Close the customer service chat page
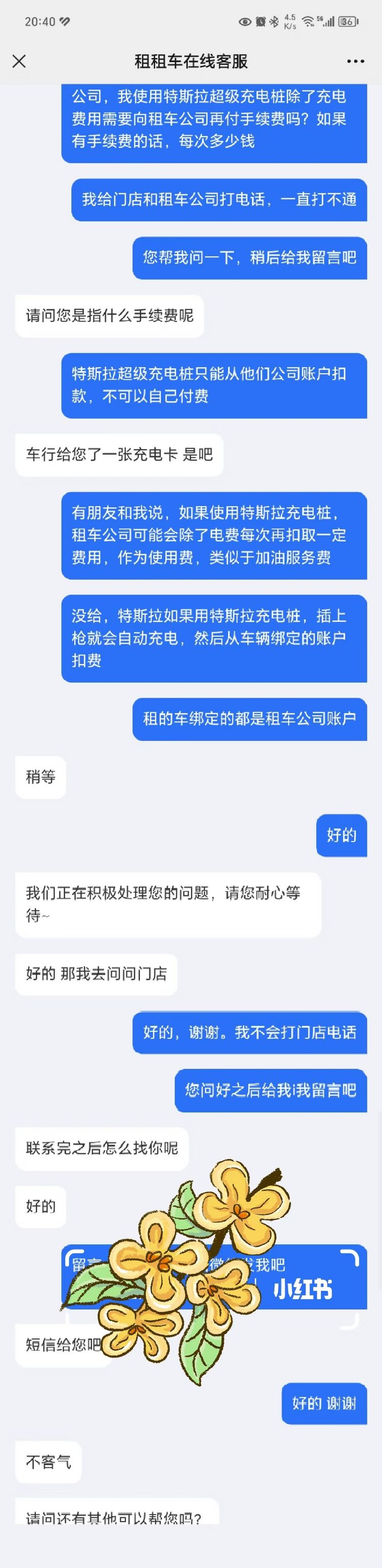 [x=19, y=61]
